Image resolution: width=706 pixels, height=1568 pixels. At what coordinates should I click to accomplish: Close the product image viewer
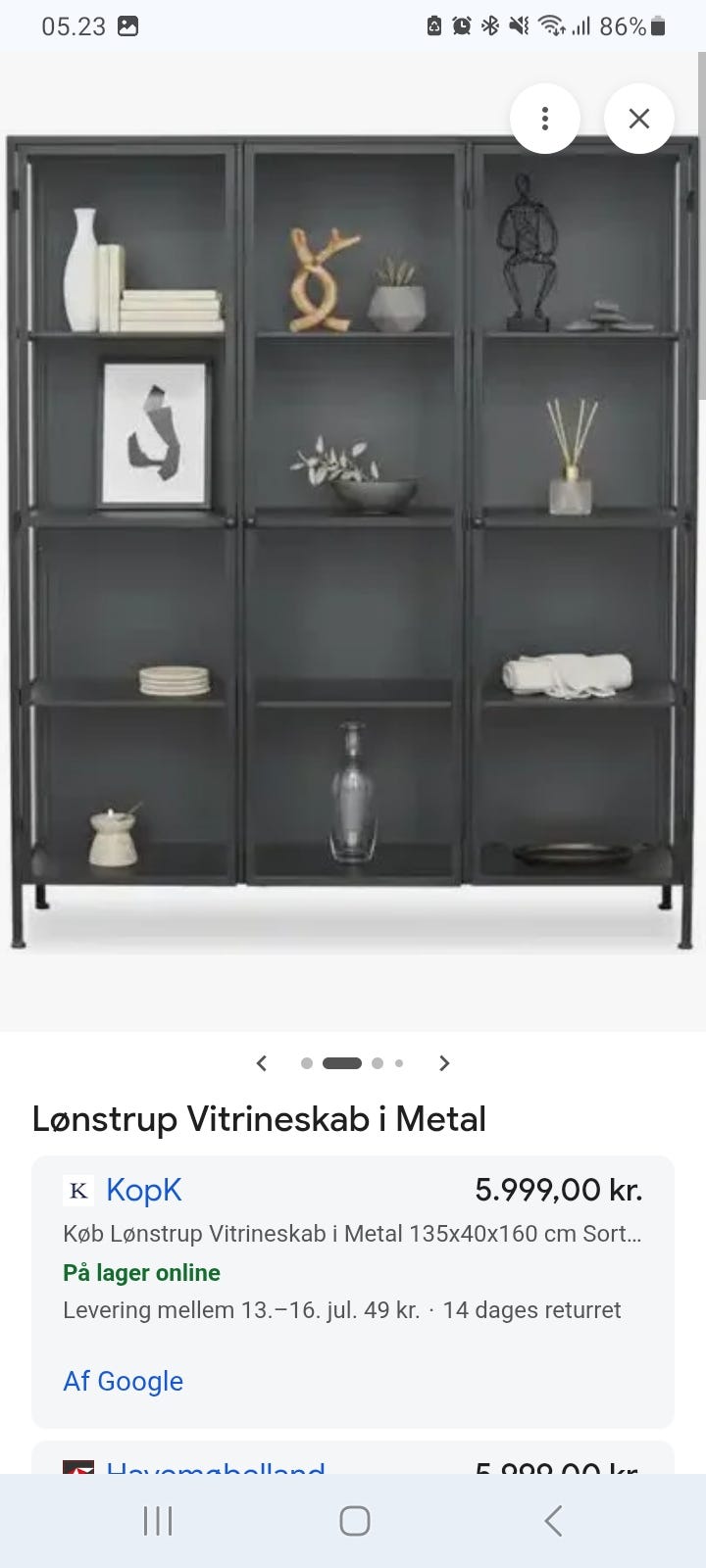tap(639, 120)
